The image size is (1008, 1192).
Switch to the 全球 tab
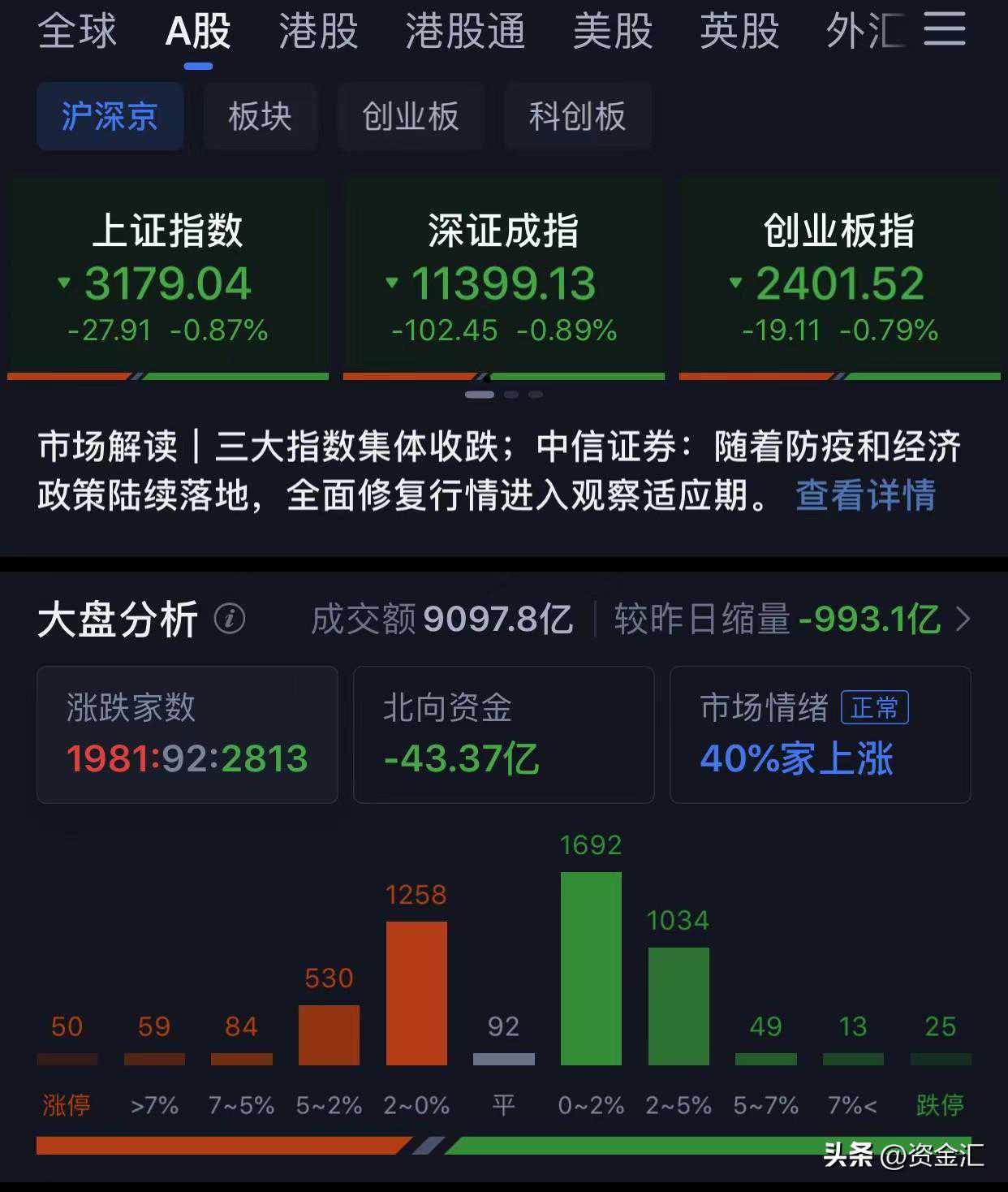(77, 32)
